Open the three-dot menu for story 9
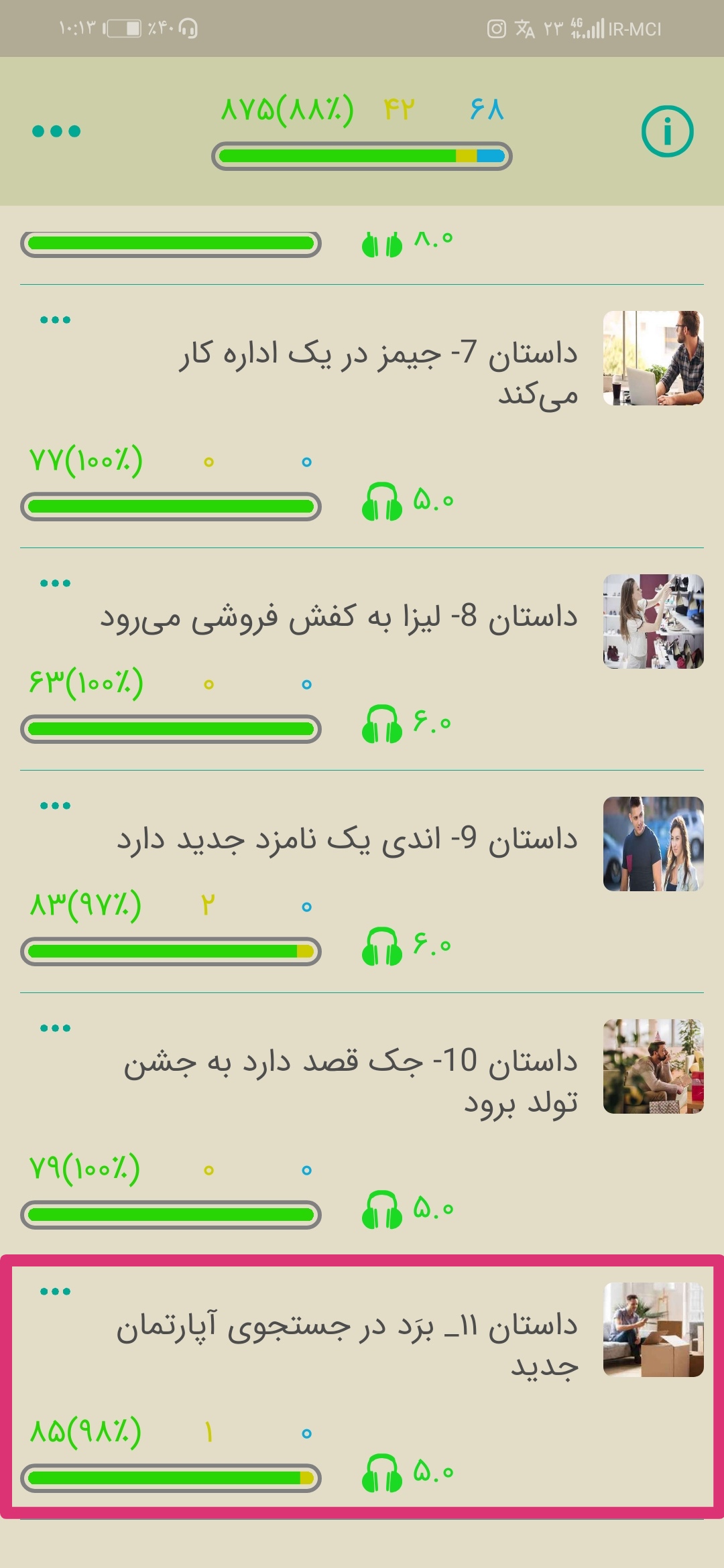This screenshot has width=724, height=1568. pyautogui.click(x=55, y=806)
